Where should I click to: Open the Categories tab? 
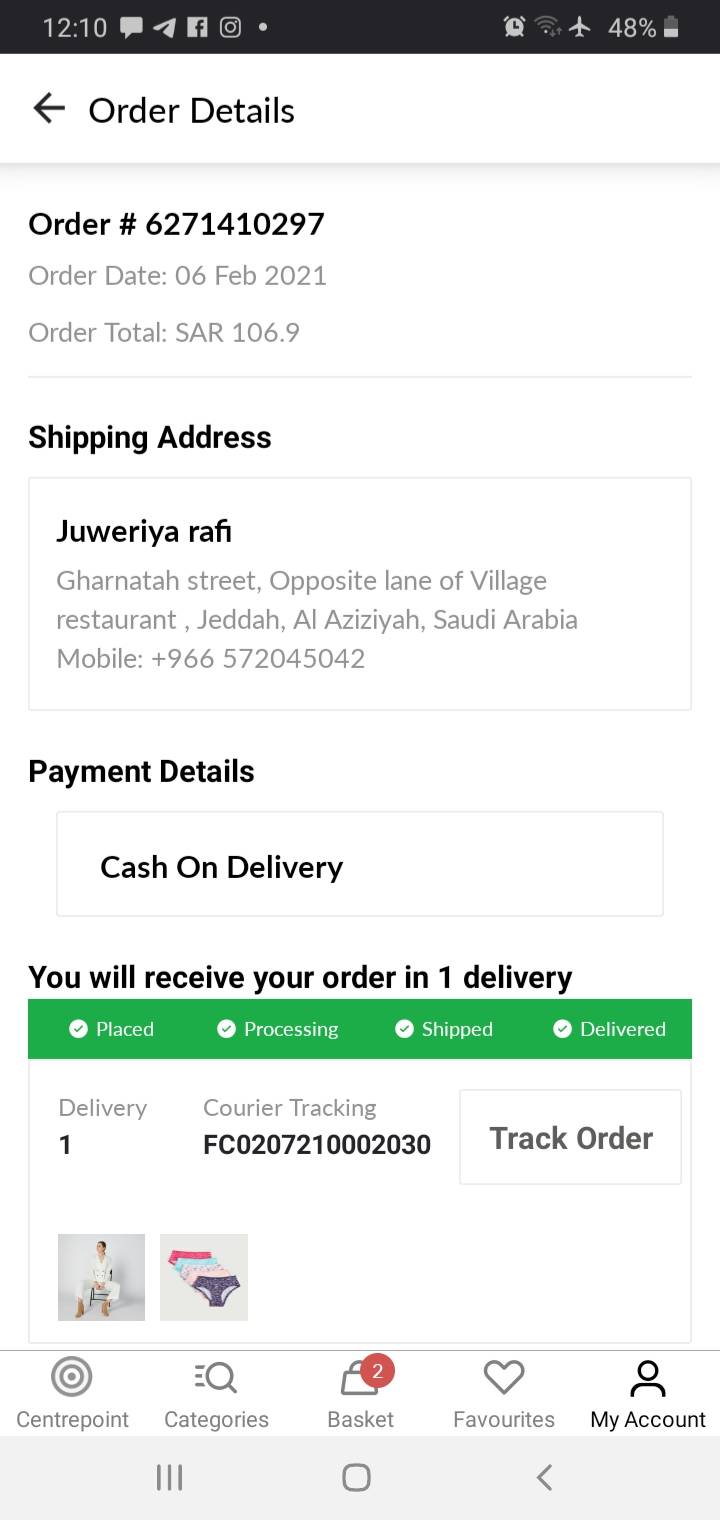(216, 1394)
